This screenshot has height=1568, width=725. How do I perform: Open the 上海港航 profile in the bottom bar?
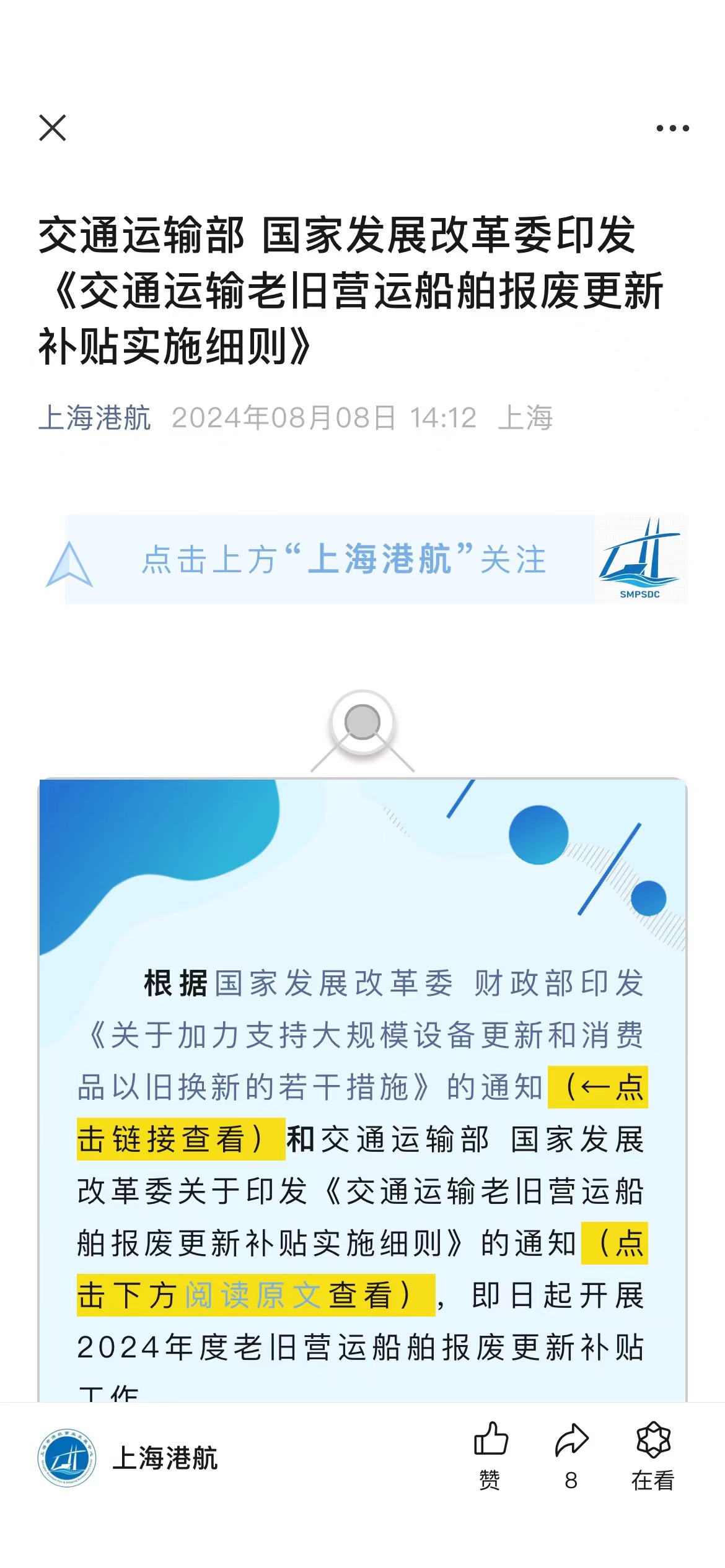pos(128,1458)
